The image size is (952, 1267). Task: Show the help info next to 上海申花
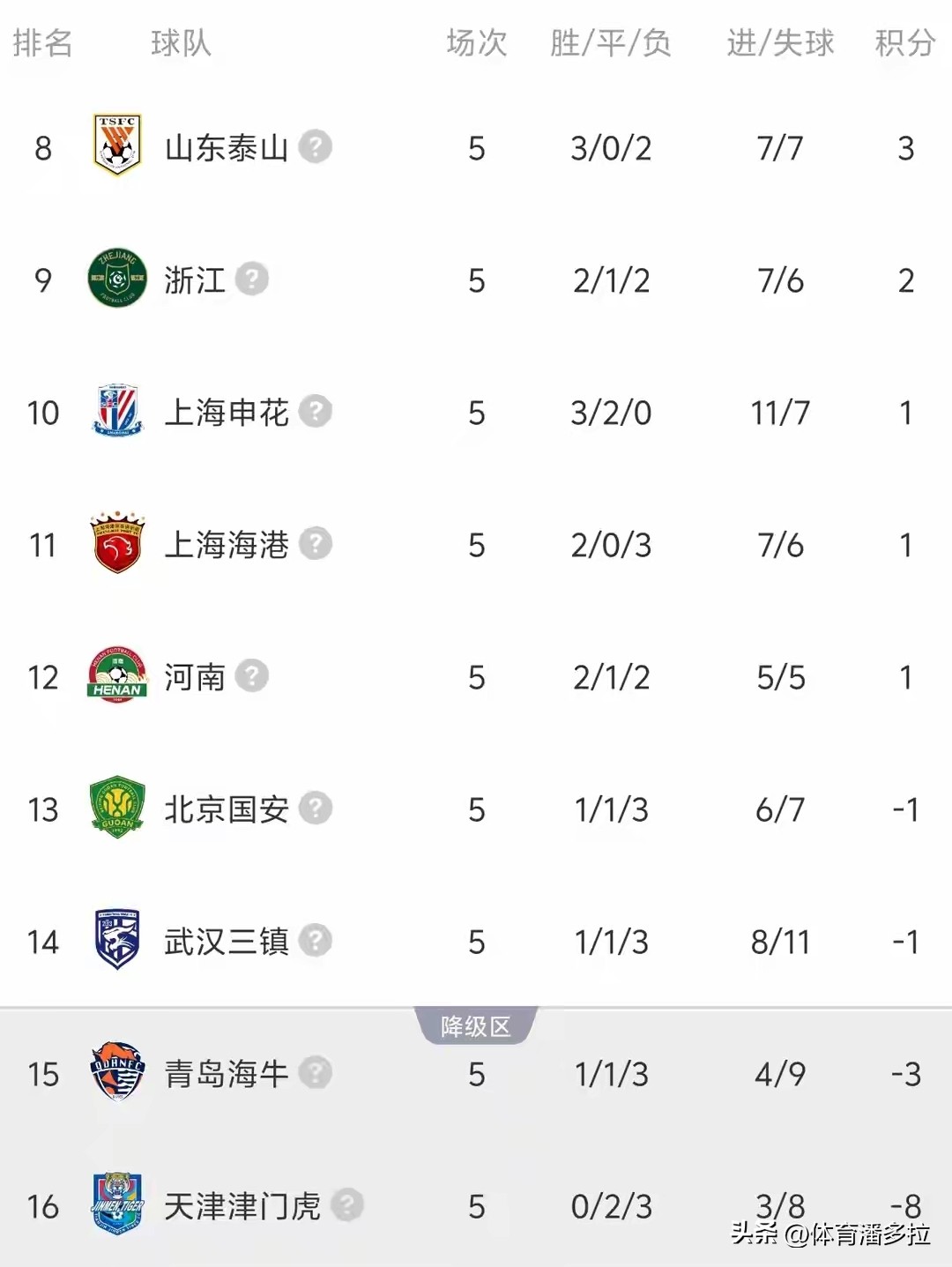click(315, 411)
